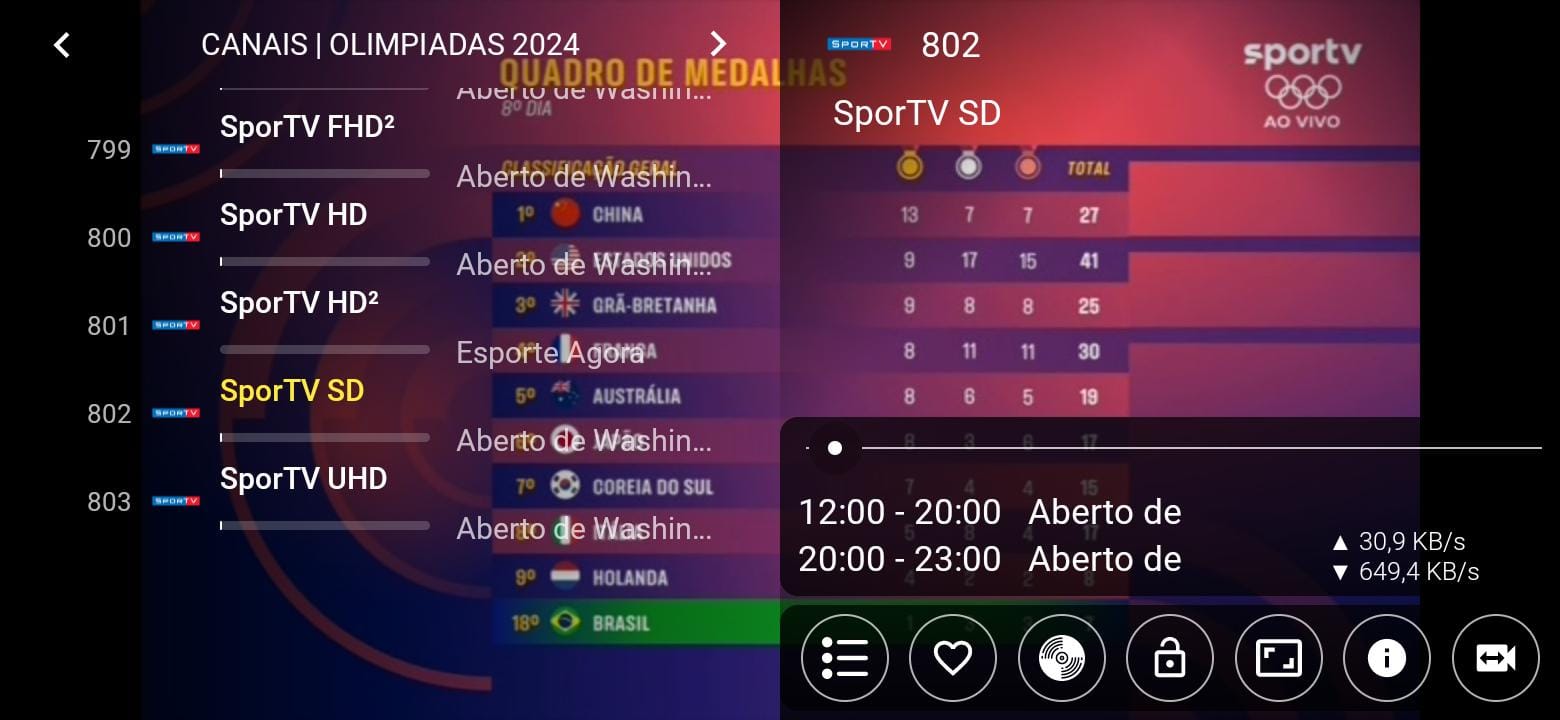Select channel 802 SporTV SD
This screenshot has width=1560, height=720.
[292, 392]
